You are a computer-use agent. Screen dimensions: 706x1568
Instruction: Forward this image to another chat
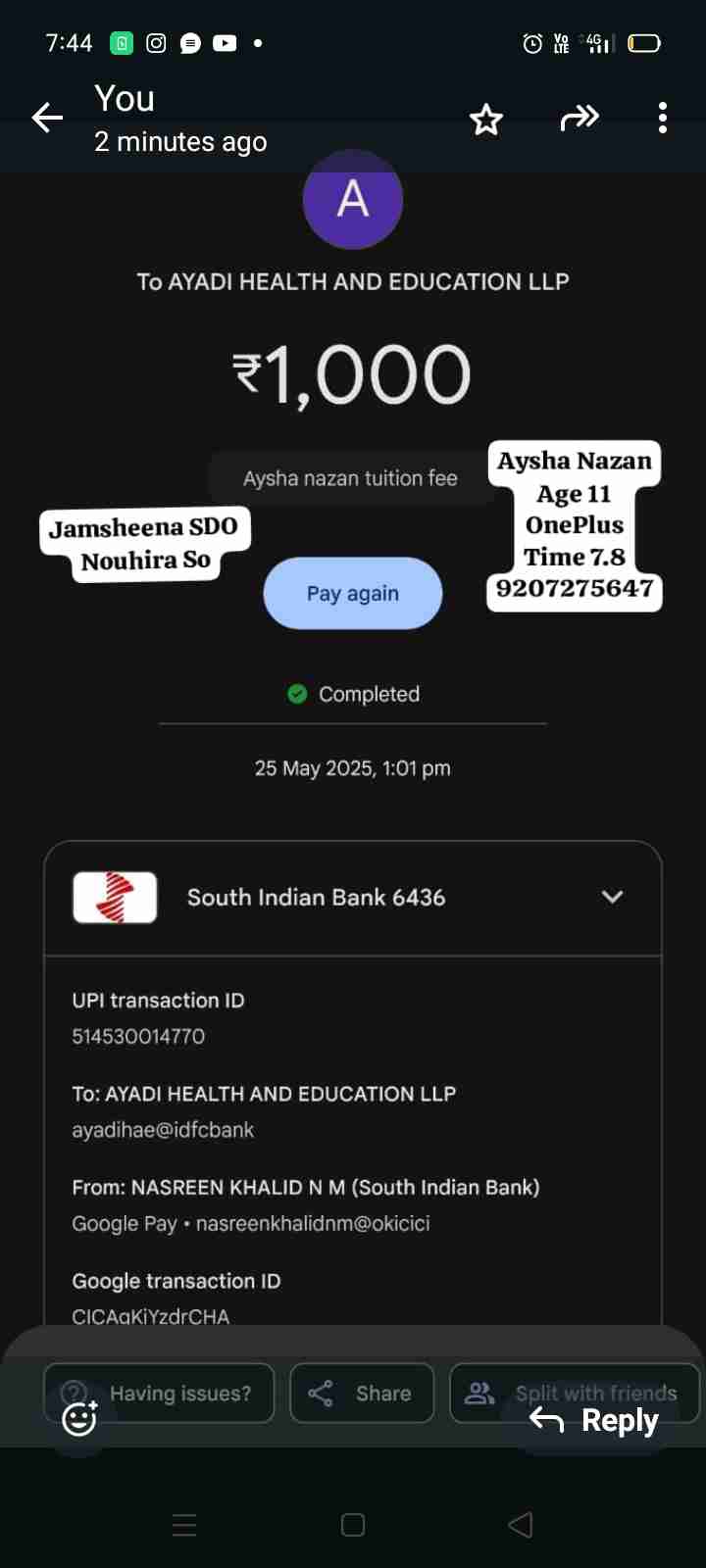579,119
